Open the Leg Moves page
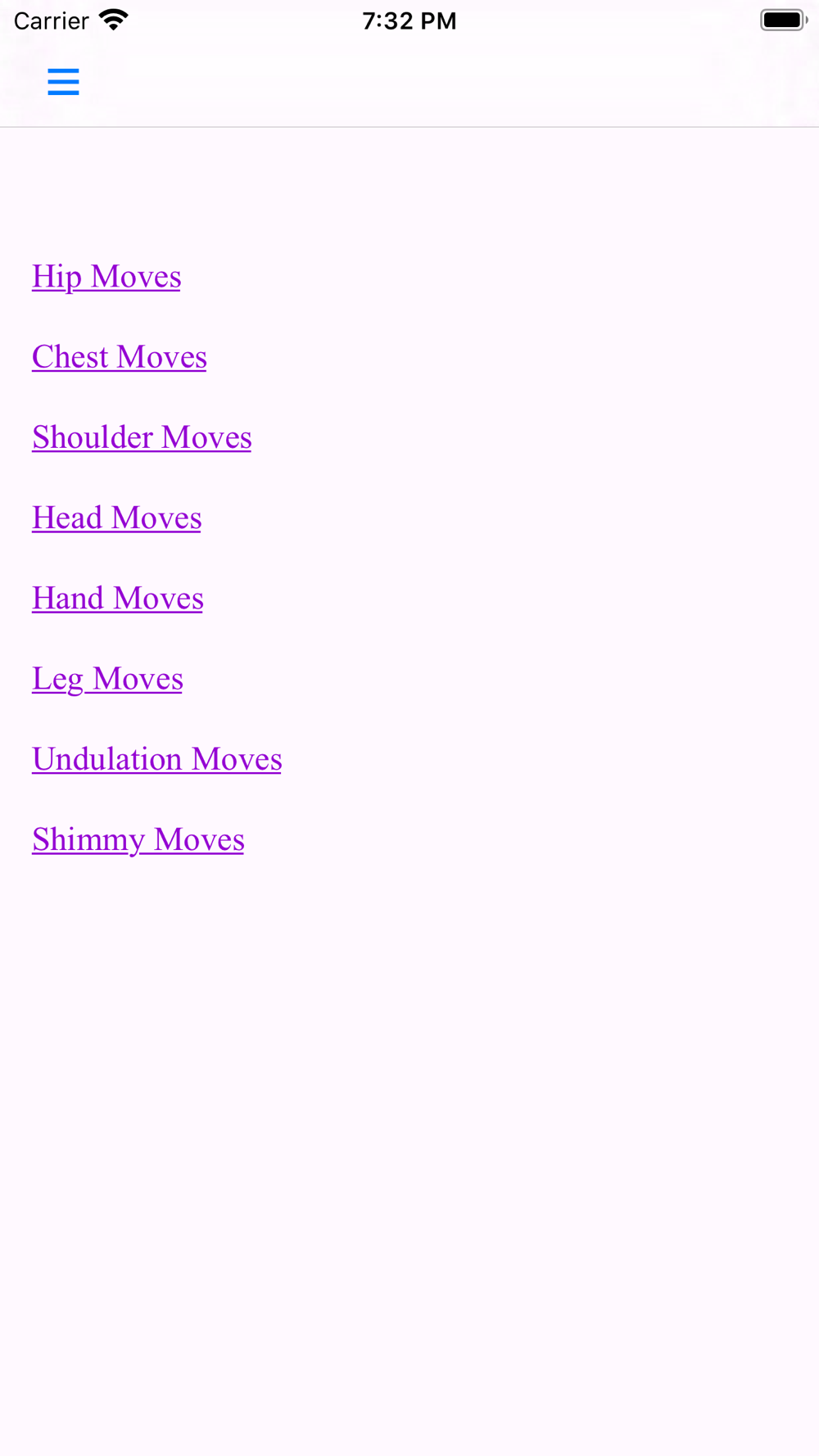Screen dimensions: 819x1456 click(106, 679)
